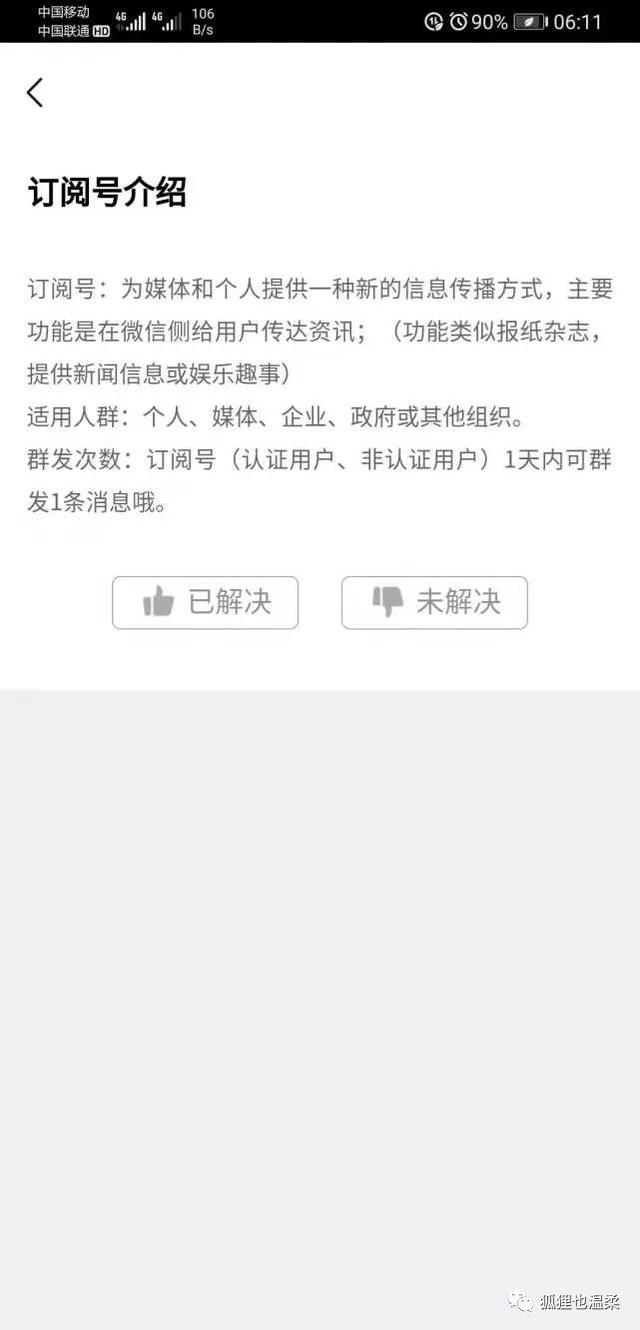Viewport: 640px width, 1330px height.
Task: Go back using the top-left arrow
Action: click(35, 93)
